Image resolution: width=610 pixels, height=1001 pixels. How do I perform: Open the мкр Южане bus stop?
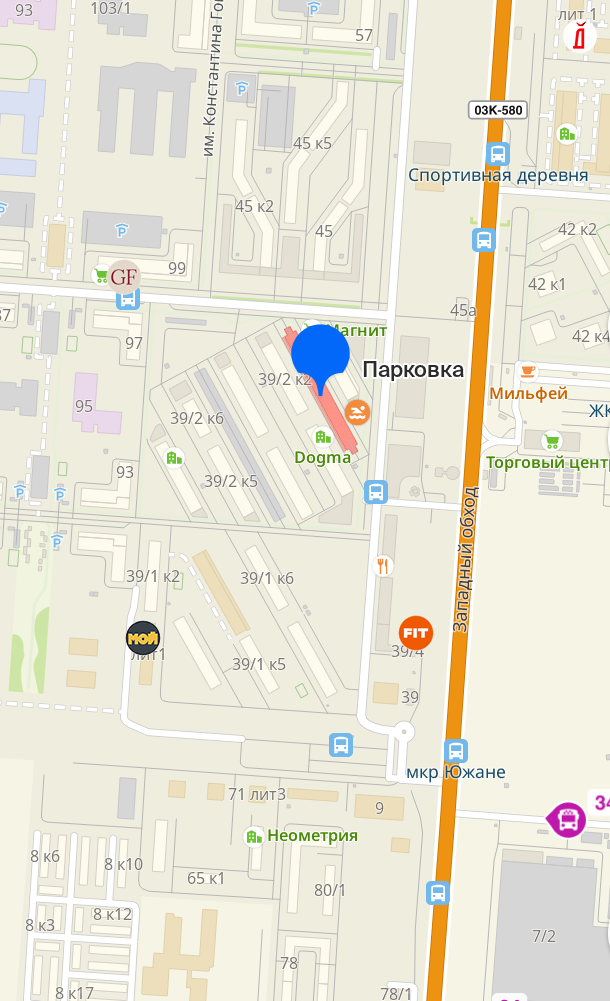point(456,750)
